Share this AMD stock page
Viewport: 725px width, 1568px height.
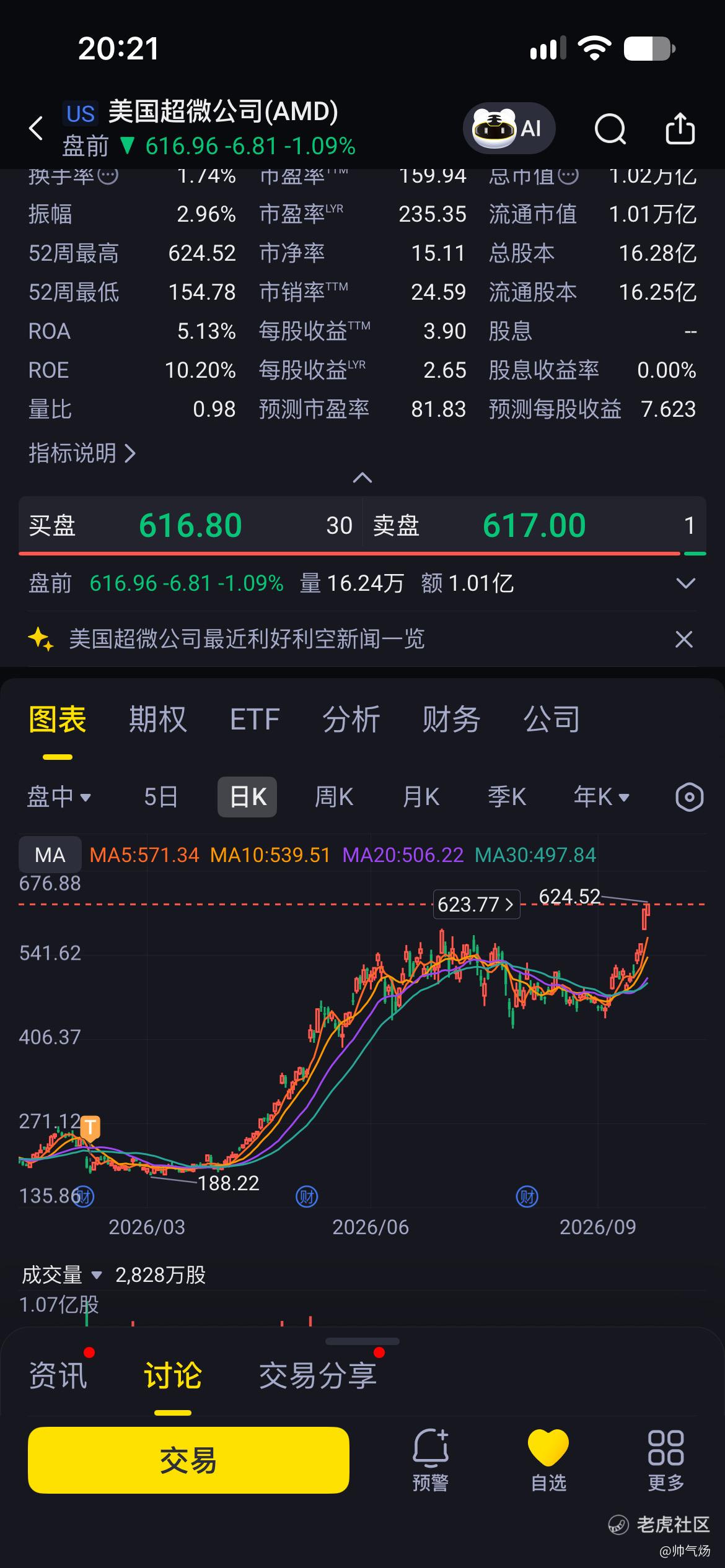680,128
